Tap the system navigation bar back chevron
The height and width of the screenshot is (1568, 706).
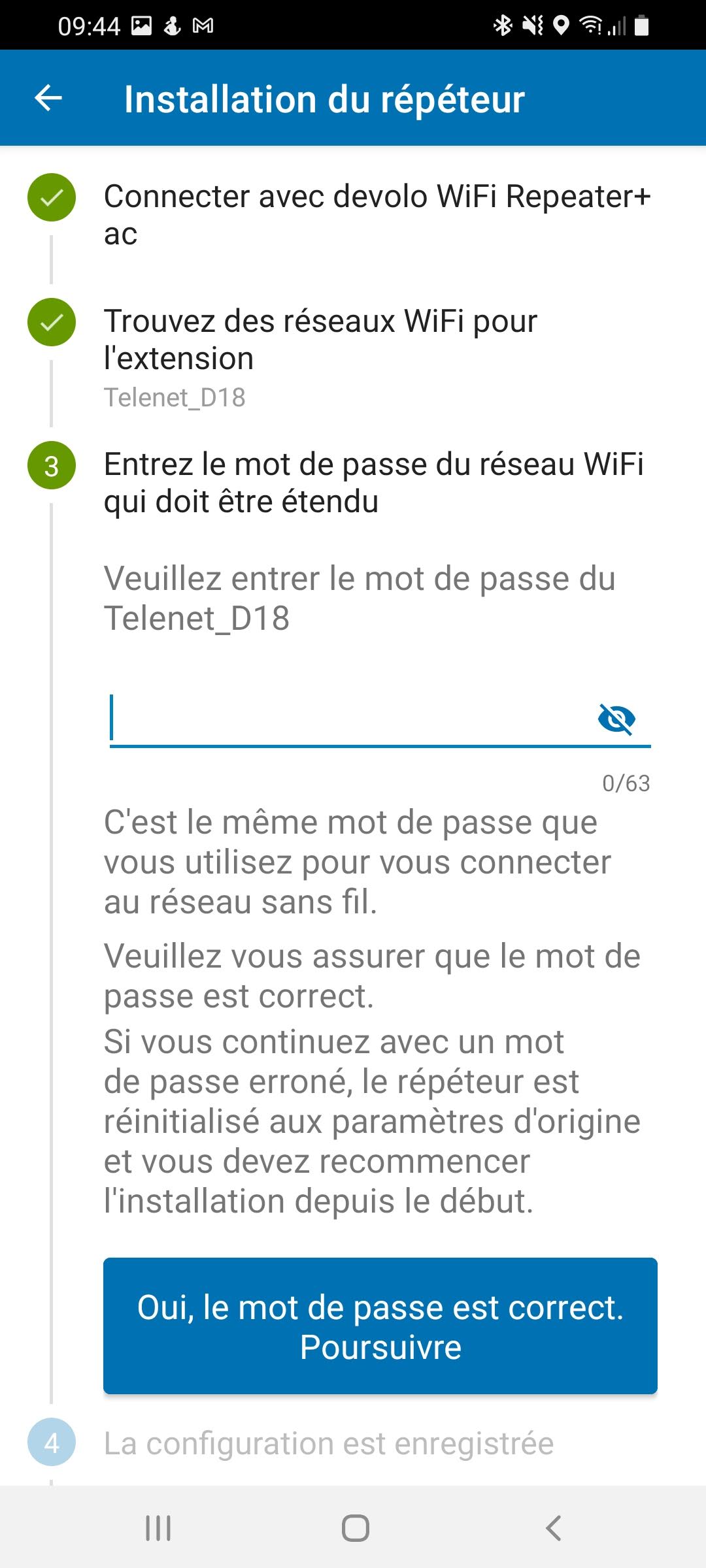coord(553,1528)
